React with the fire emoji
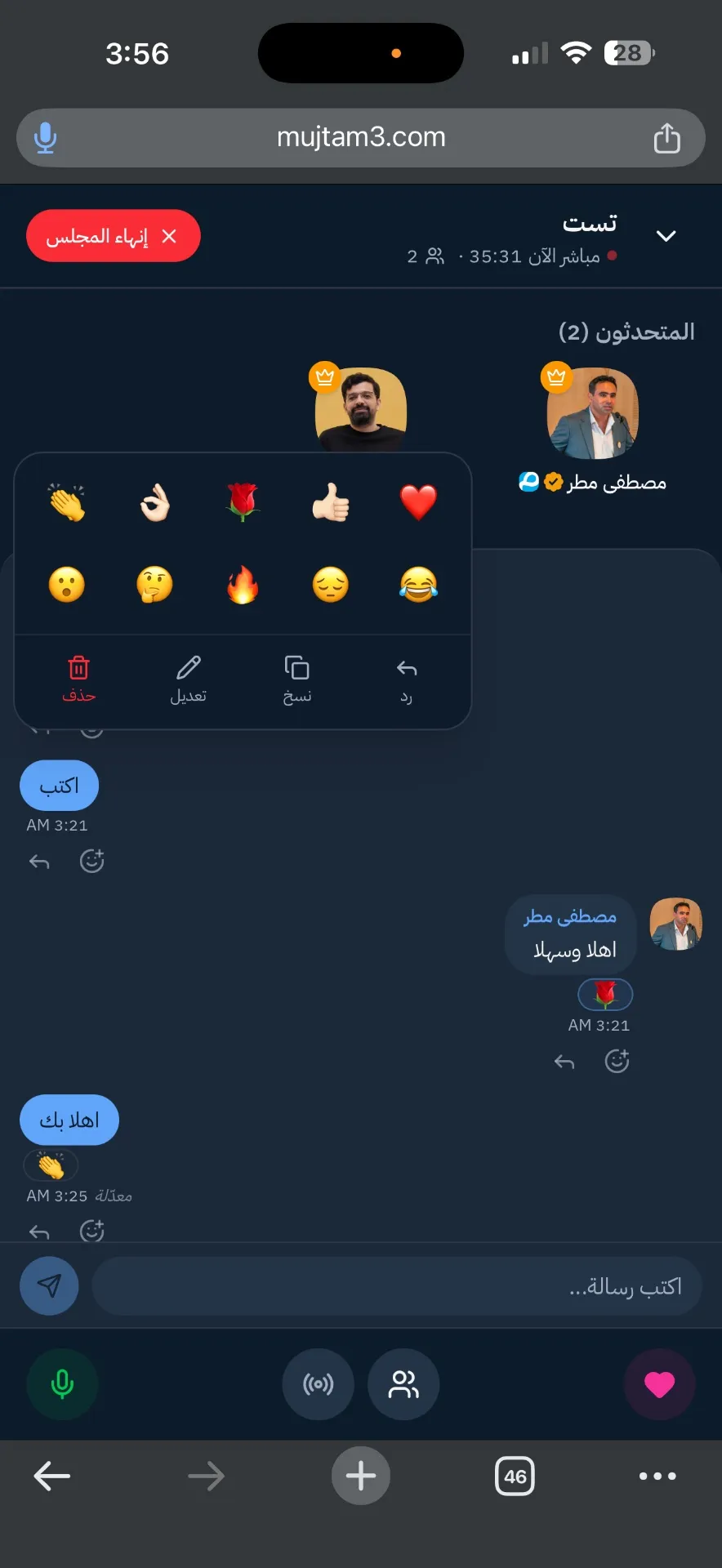 tap(243, 585)
